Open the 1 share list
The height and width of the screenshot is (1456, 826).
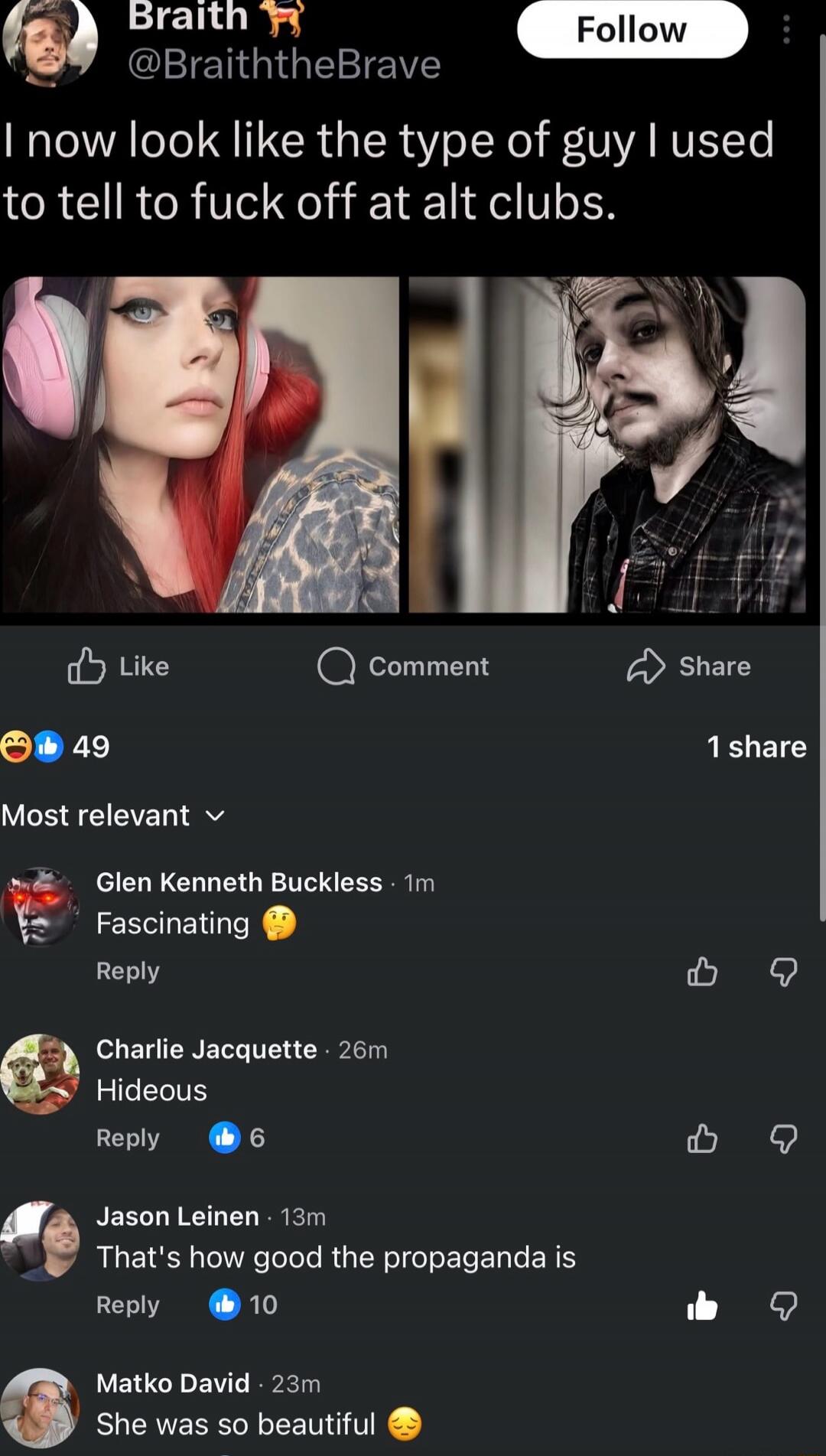point(756,747)
